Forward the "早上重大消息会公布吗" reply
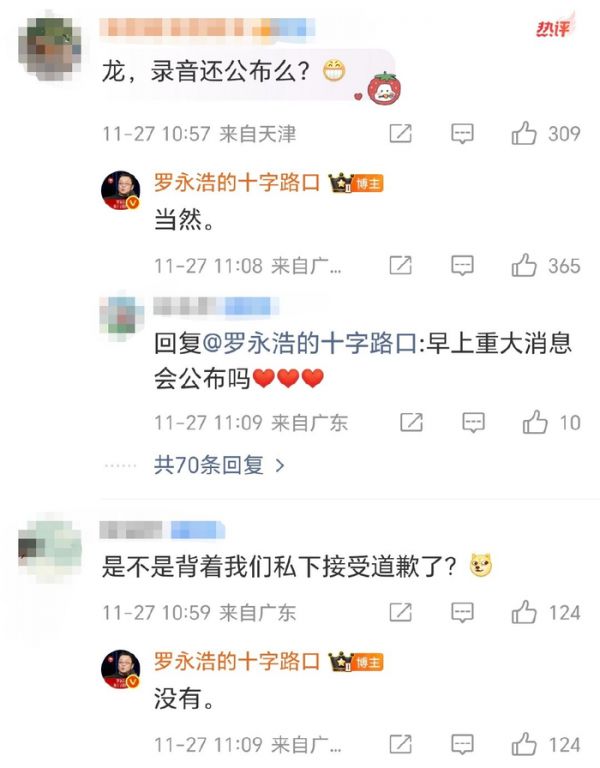600x768 pixels. [411, 423]
